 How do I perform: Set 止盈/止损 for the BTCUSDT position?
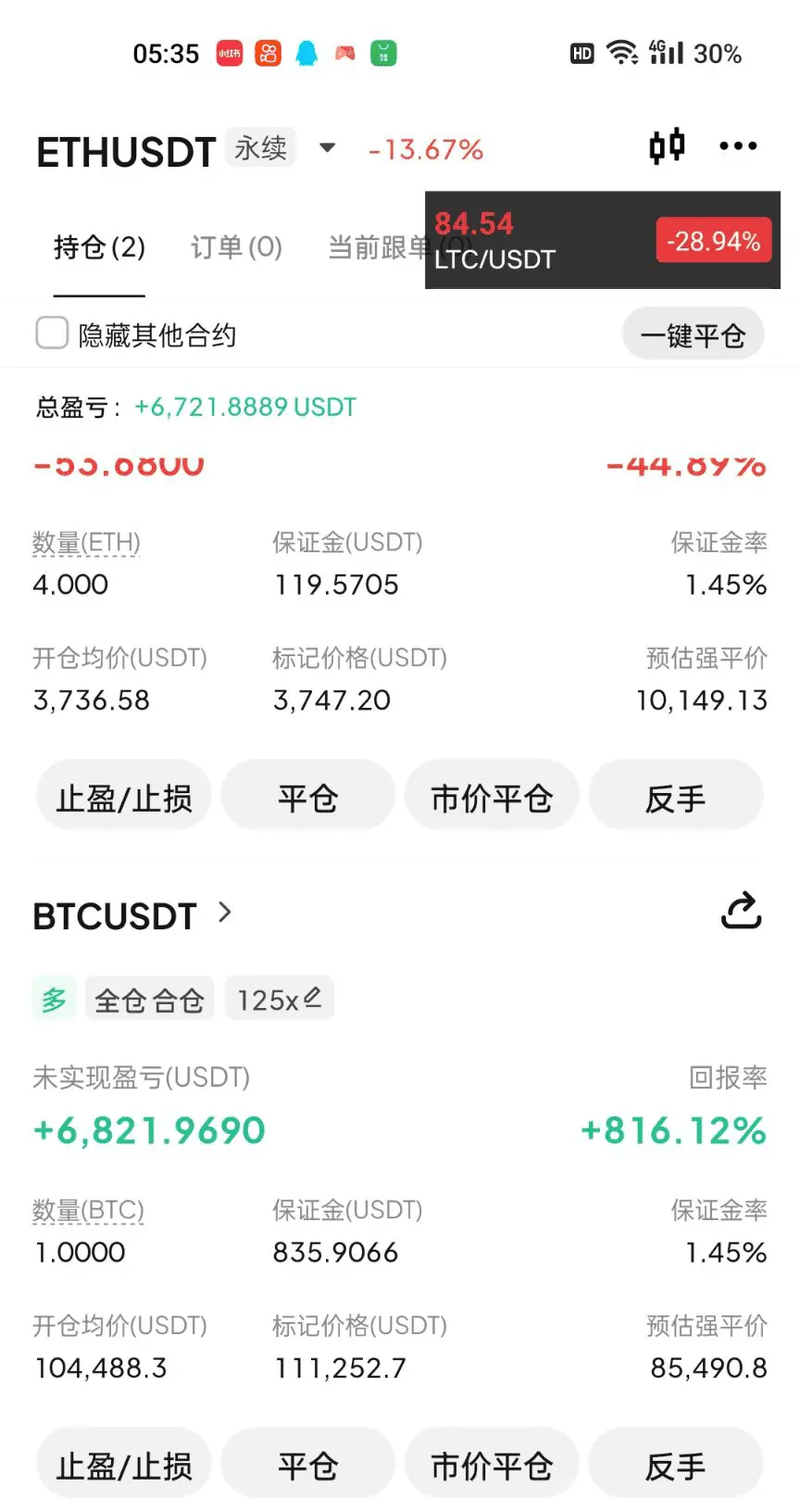pos(124,1466)
